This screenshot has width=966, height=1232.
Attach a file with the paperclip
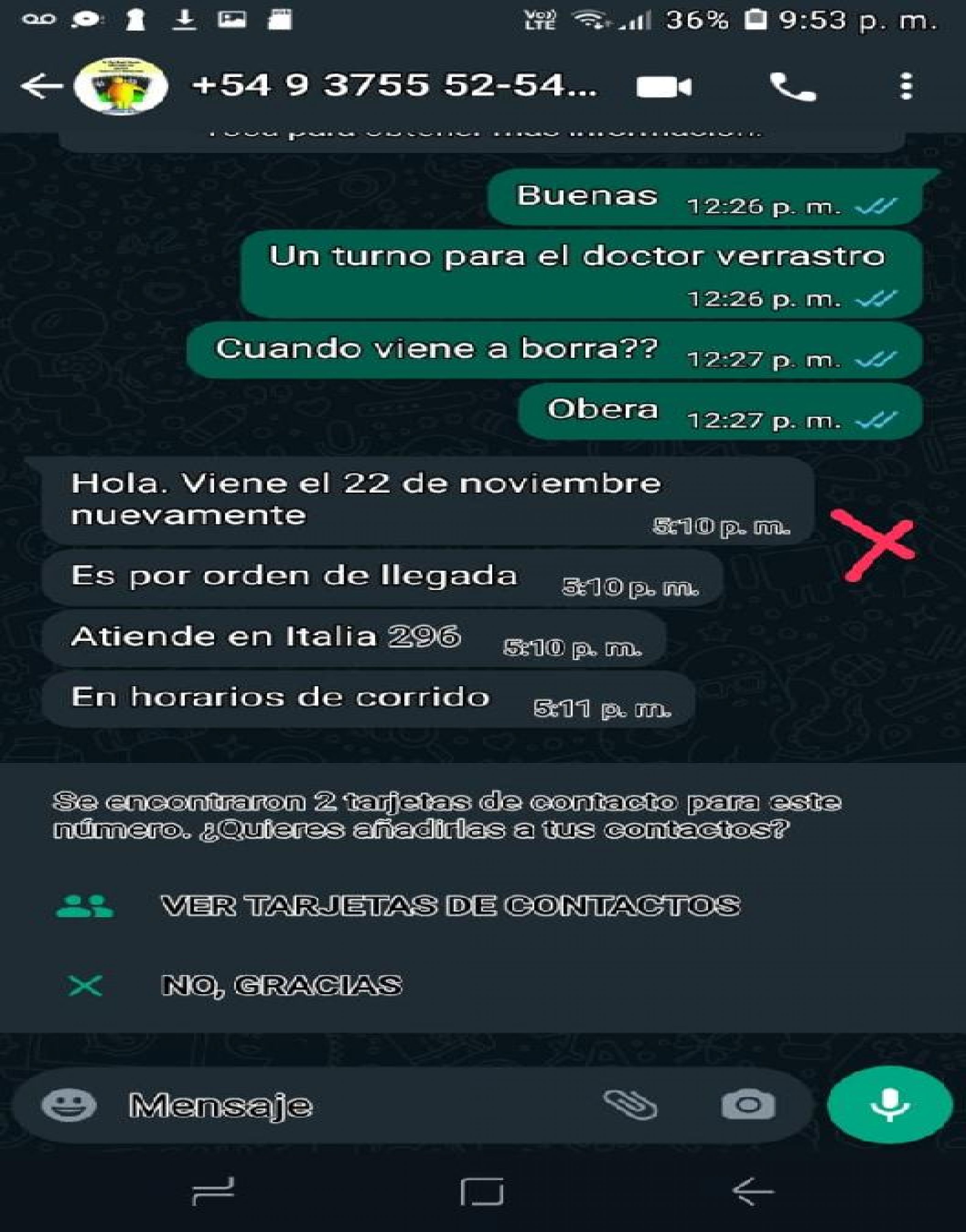tap(630, 1105)
